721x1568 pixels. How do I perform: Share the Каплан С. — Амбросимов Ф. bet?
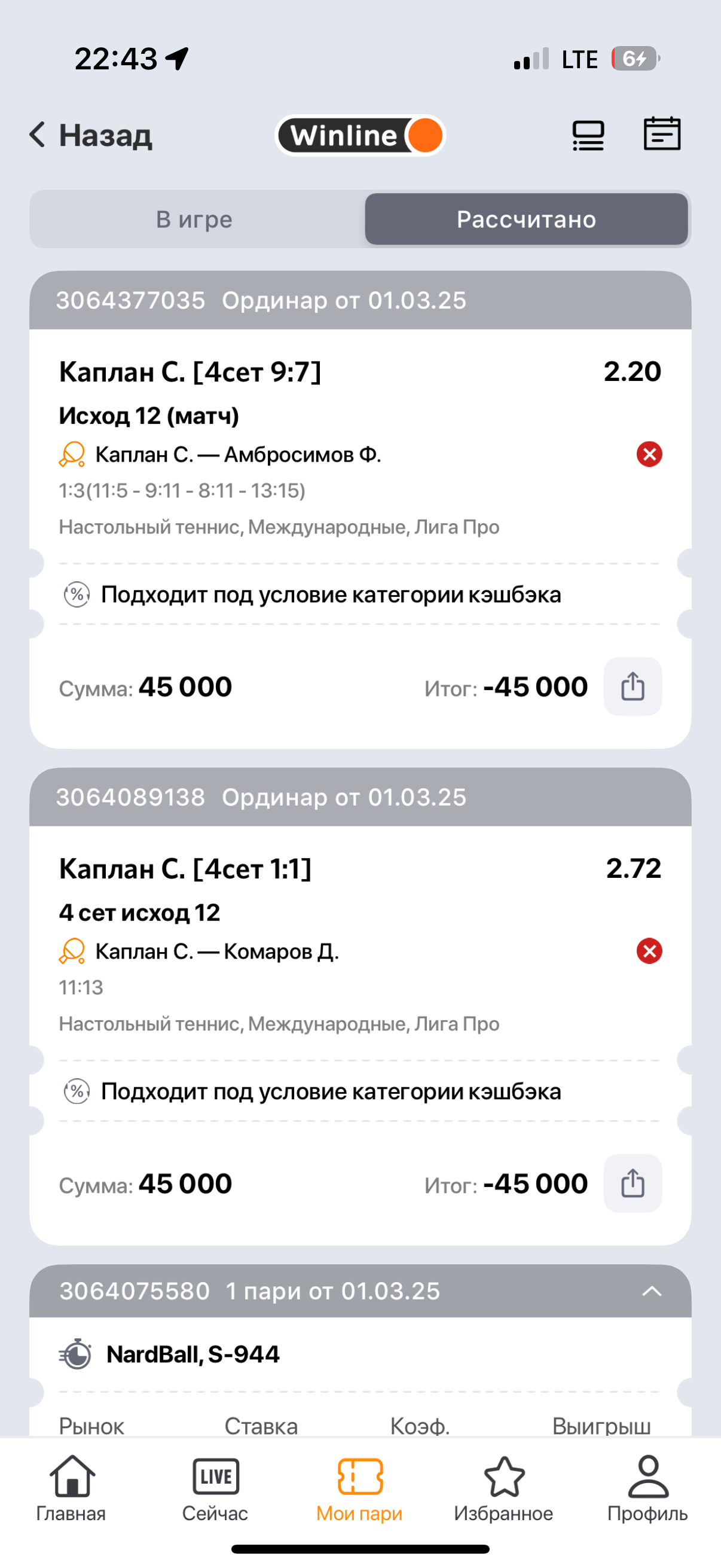click(x=632, y=687)
